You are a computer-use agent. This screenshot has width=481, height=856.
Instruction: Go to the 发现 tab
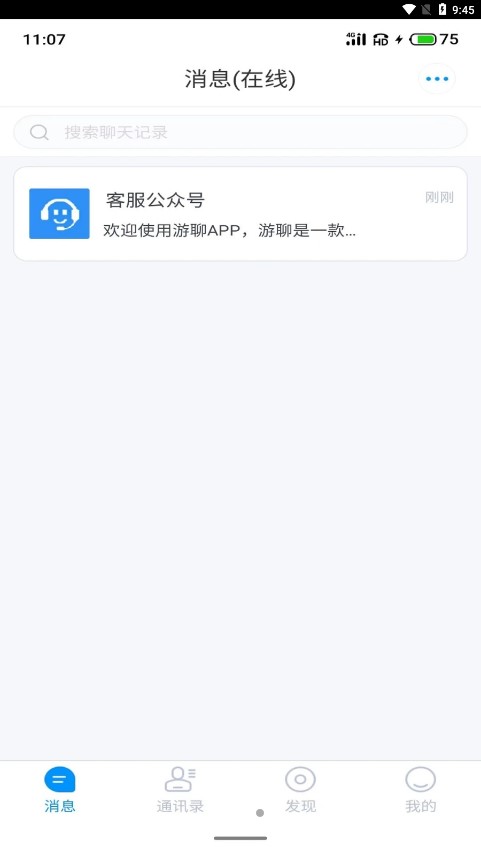coord(300,790)
